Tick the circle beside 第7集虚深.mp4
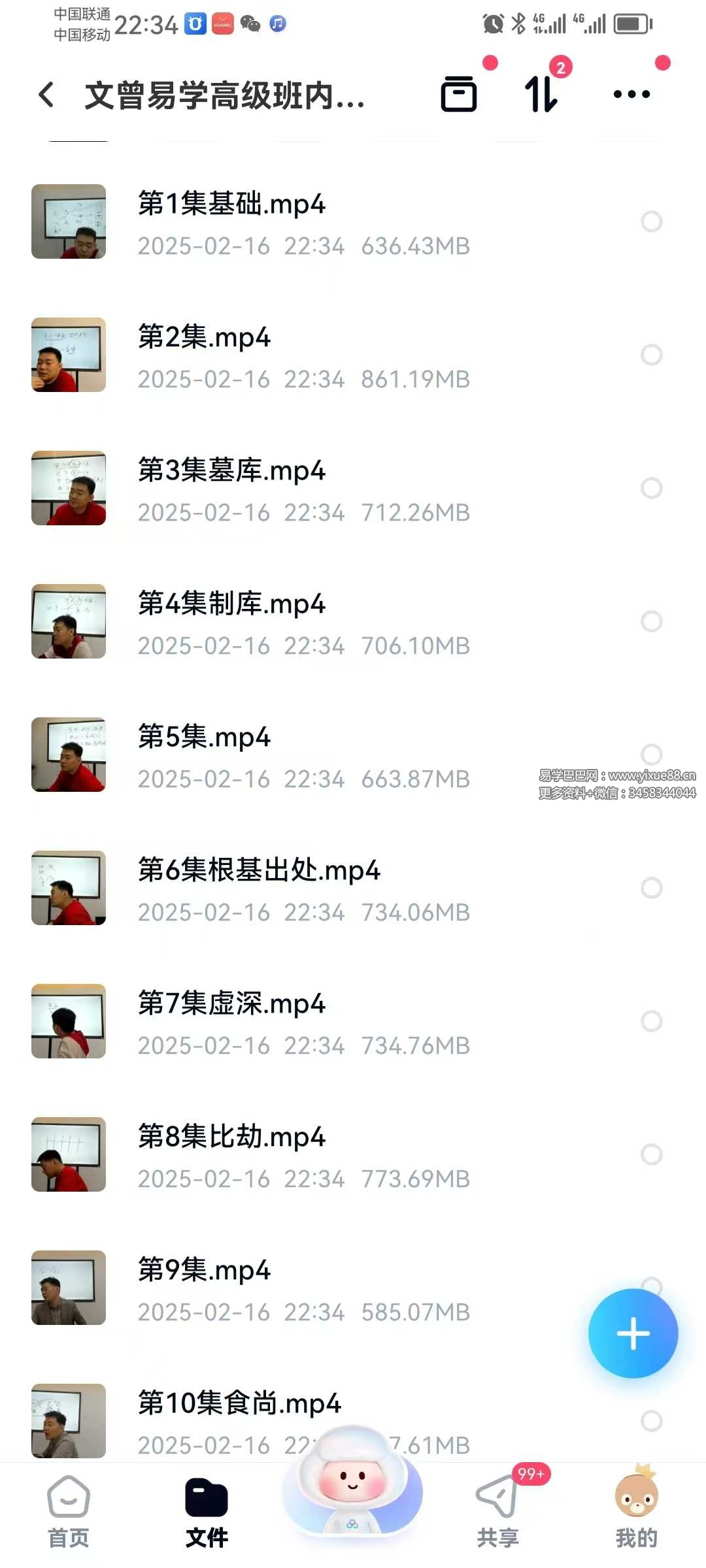 (651, 1021)
